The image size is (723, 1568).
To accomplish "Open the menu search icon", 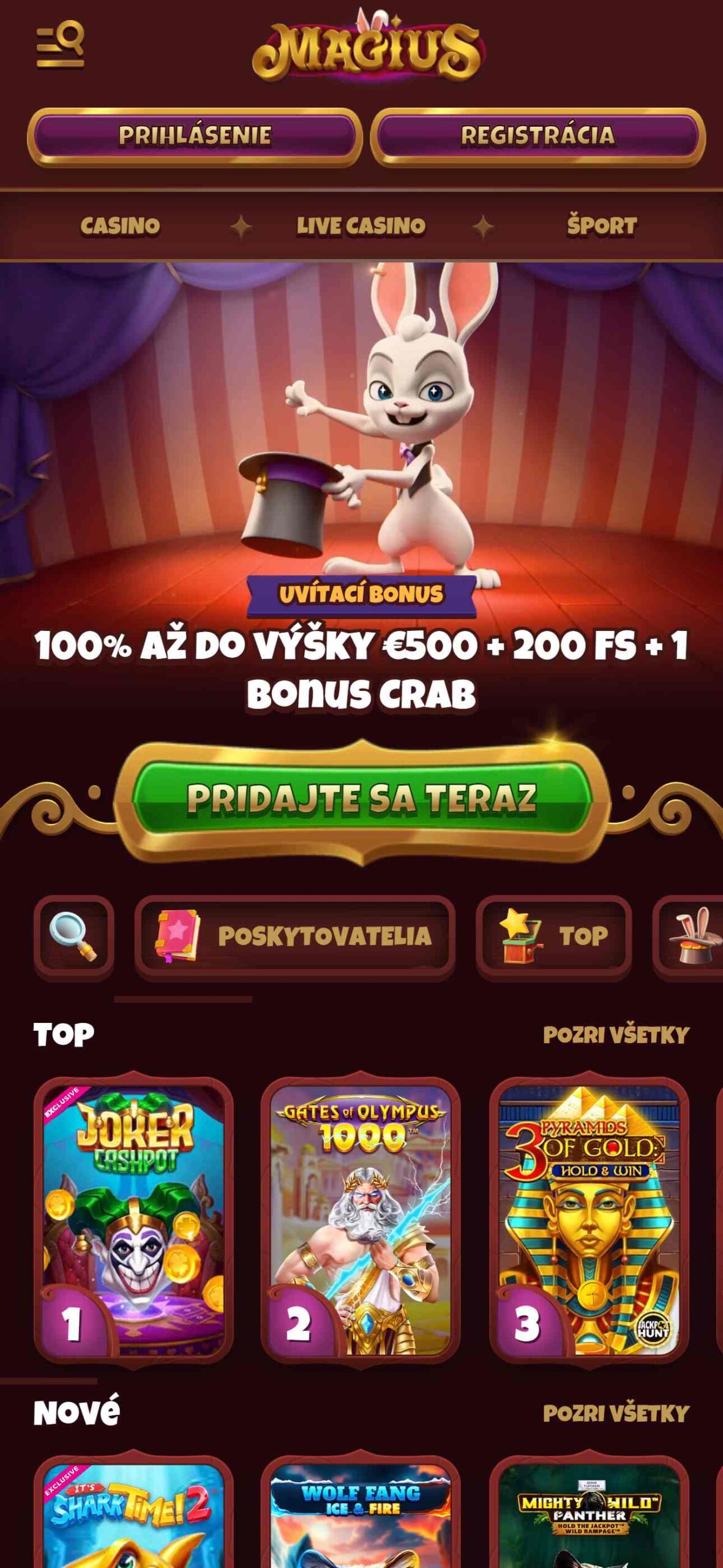I will (60, 45).
